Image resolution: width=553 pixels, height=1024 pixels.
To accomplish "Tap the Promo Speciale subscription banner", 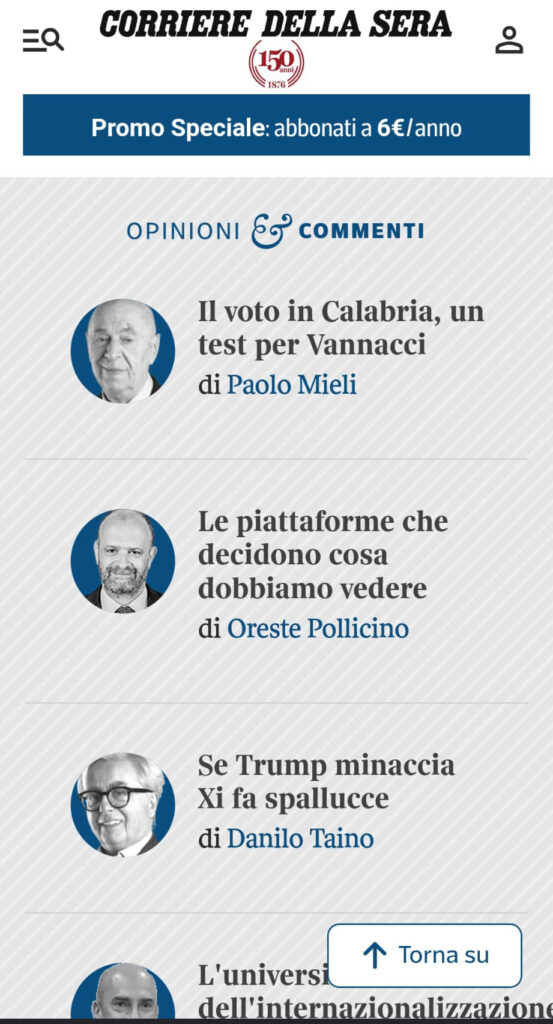I will (x=276, y=125).
